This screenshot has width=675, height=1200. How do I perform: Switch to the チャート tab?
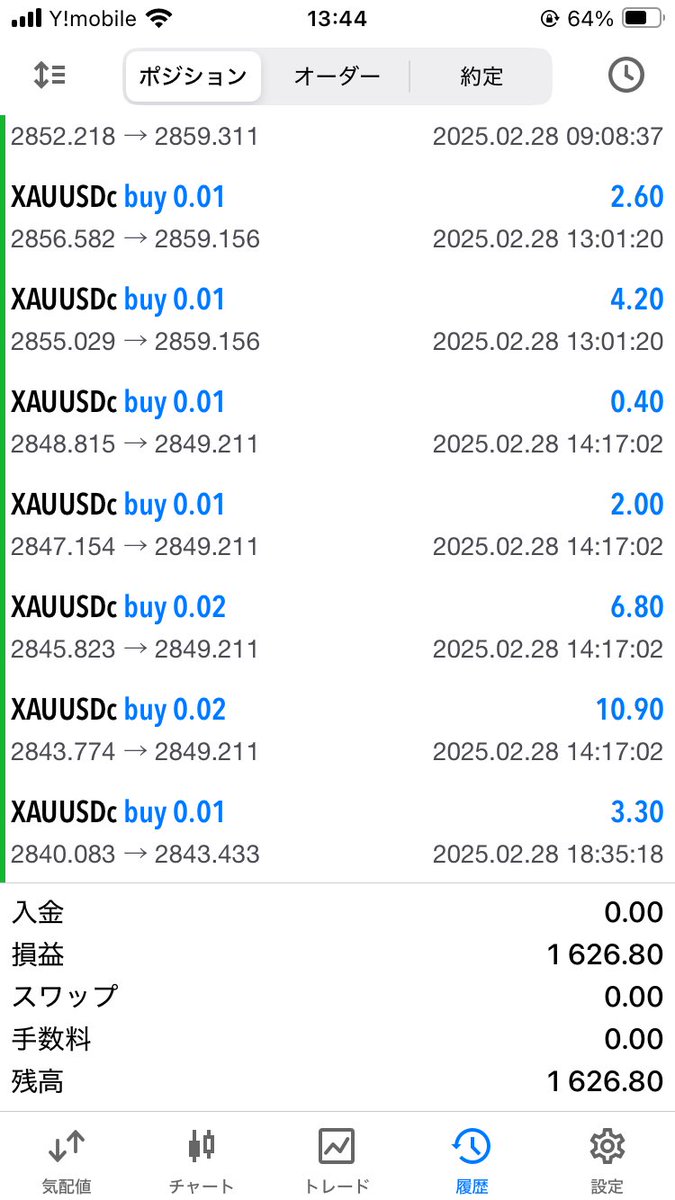point(202,1160)
